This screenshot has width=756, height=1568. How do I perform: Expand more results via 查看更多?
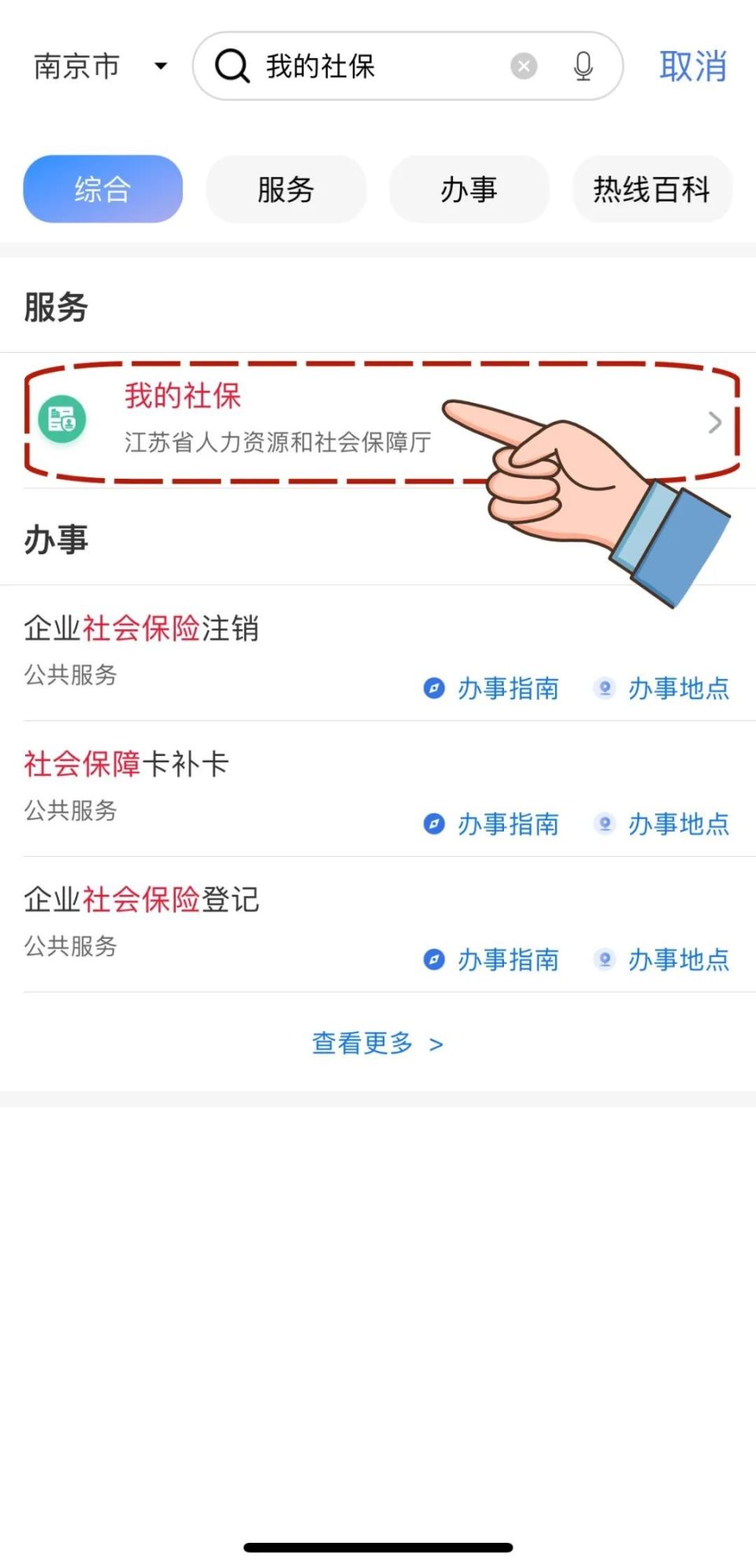point(376,1043)
